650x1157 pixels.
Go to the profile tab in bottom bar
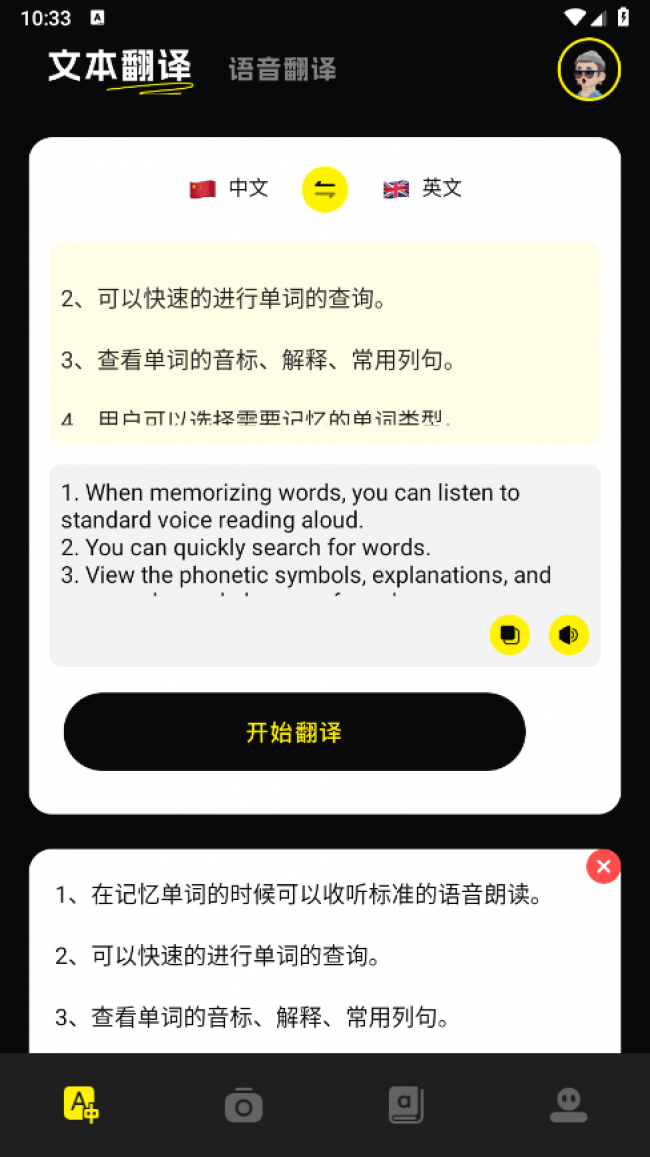(568, 1105)
